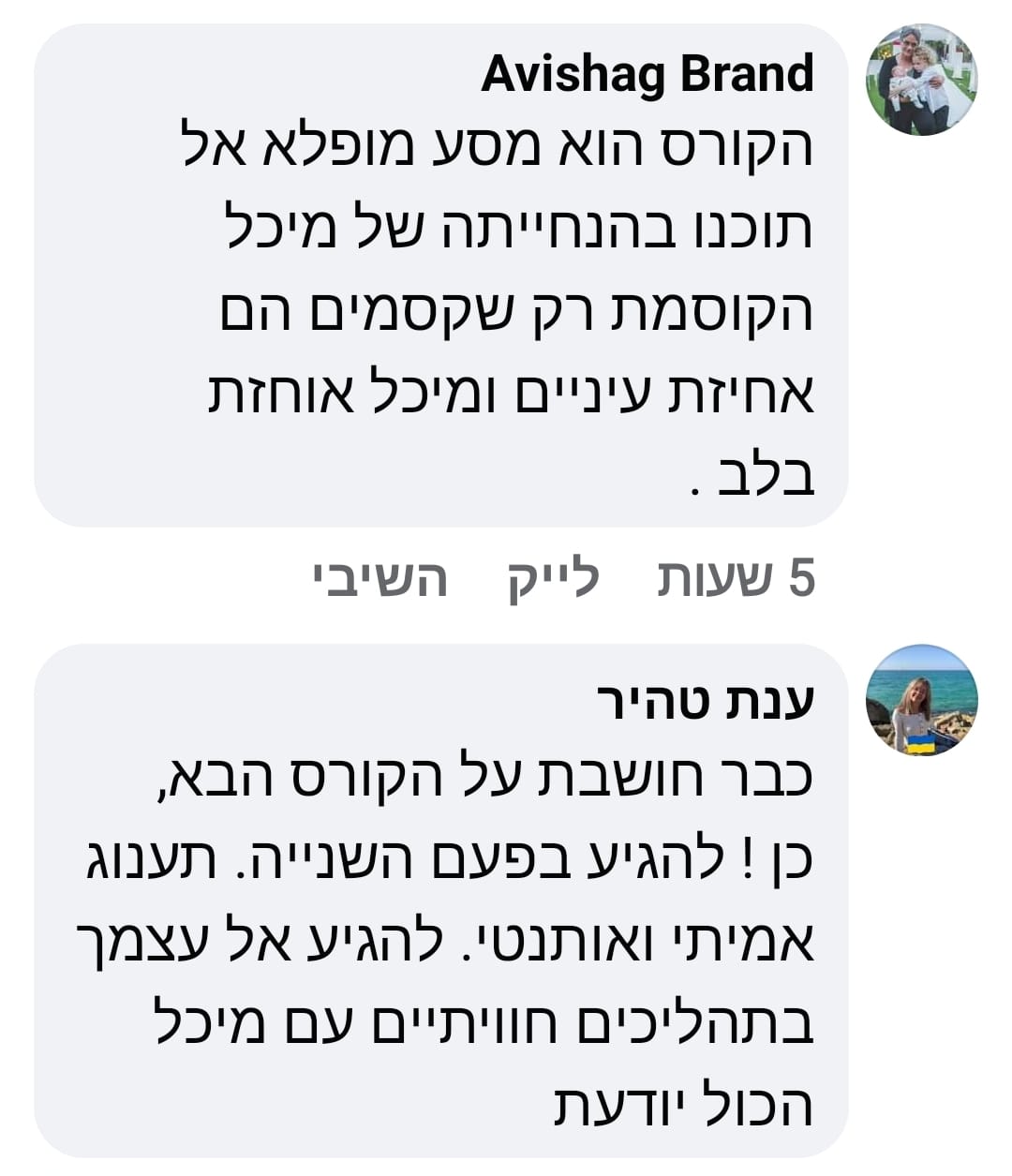Screen dimensions: 1012x1176
Task: Open Avishag Brand's profile name link
Action: (647, 74)
